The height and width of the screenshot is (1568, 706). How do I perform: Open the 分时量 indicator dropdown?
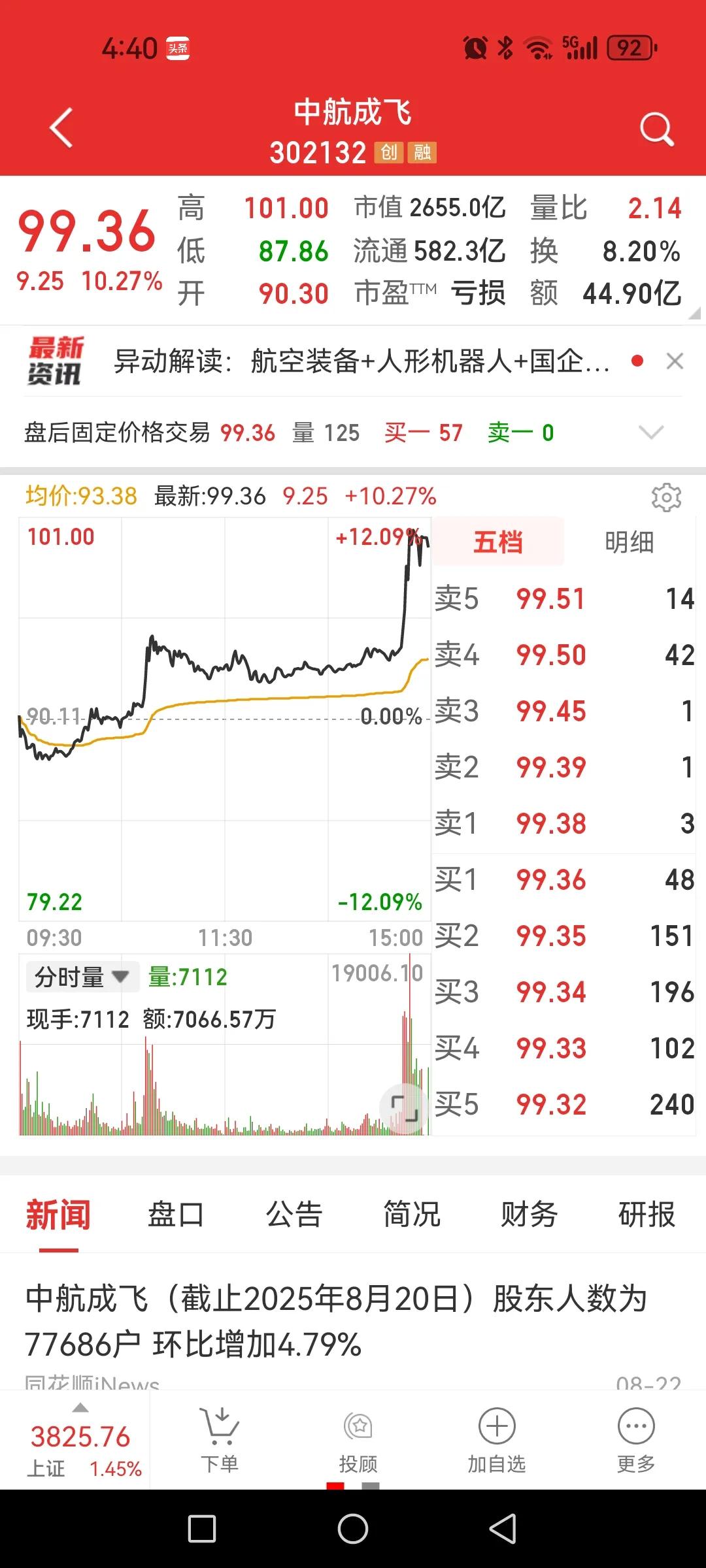(x=82, y=977)
